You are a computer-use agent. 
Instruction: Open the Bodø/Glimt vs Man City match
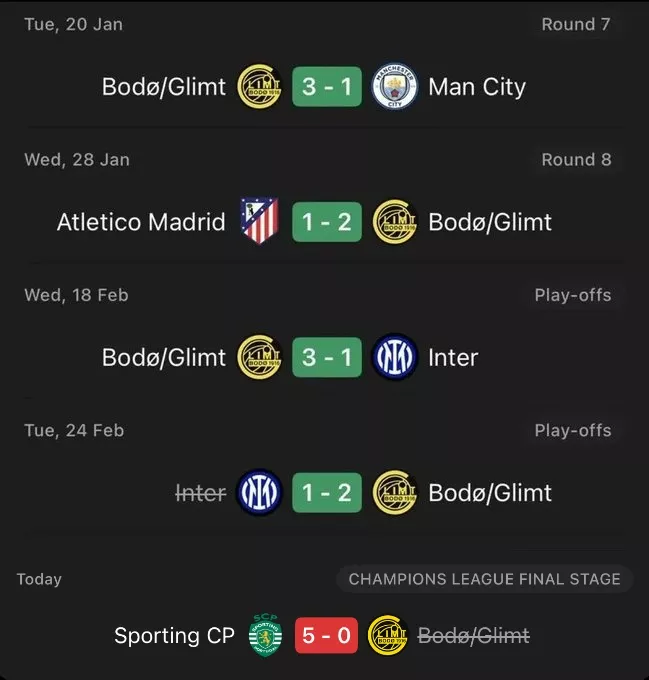click(x=326, y=87)
